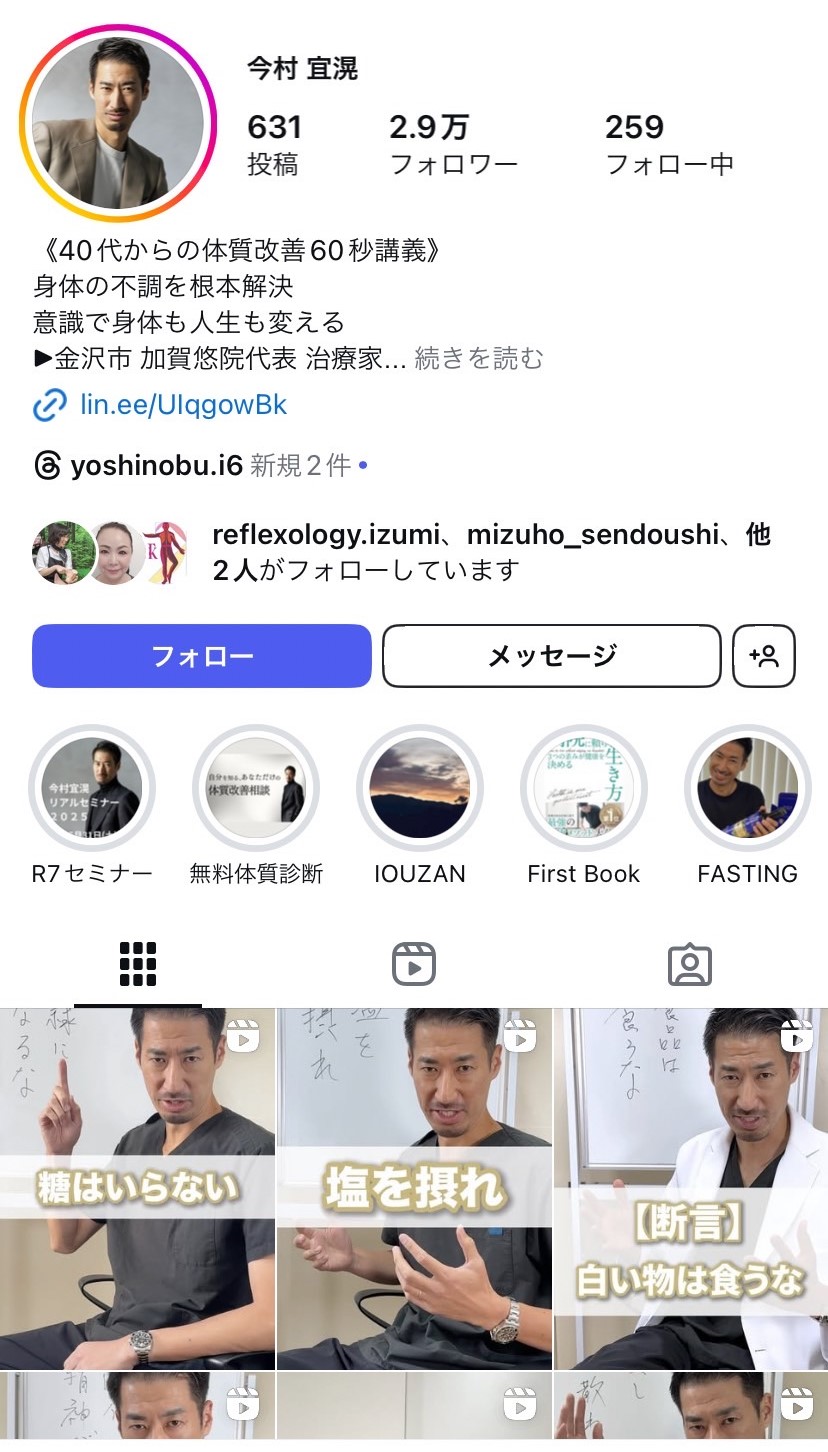Open the 塩を摂れ reel

click(414, 1188)
